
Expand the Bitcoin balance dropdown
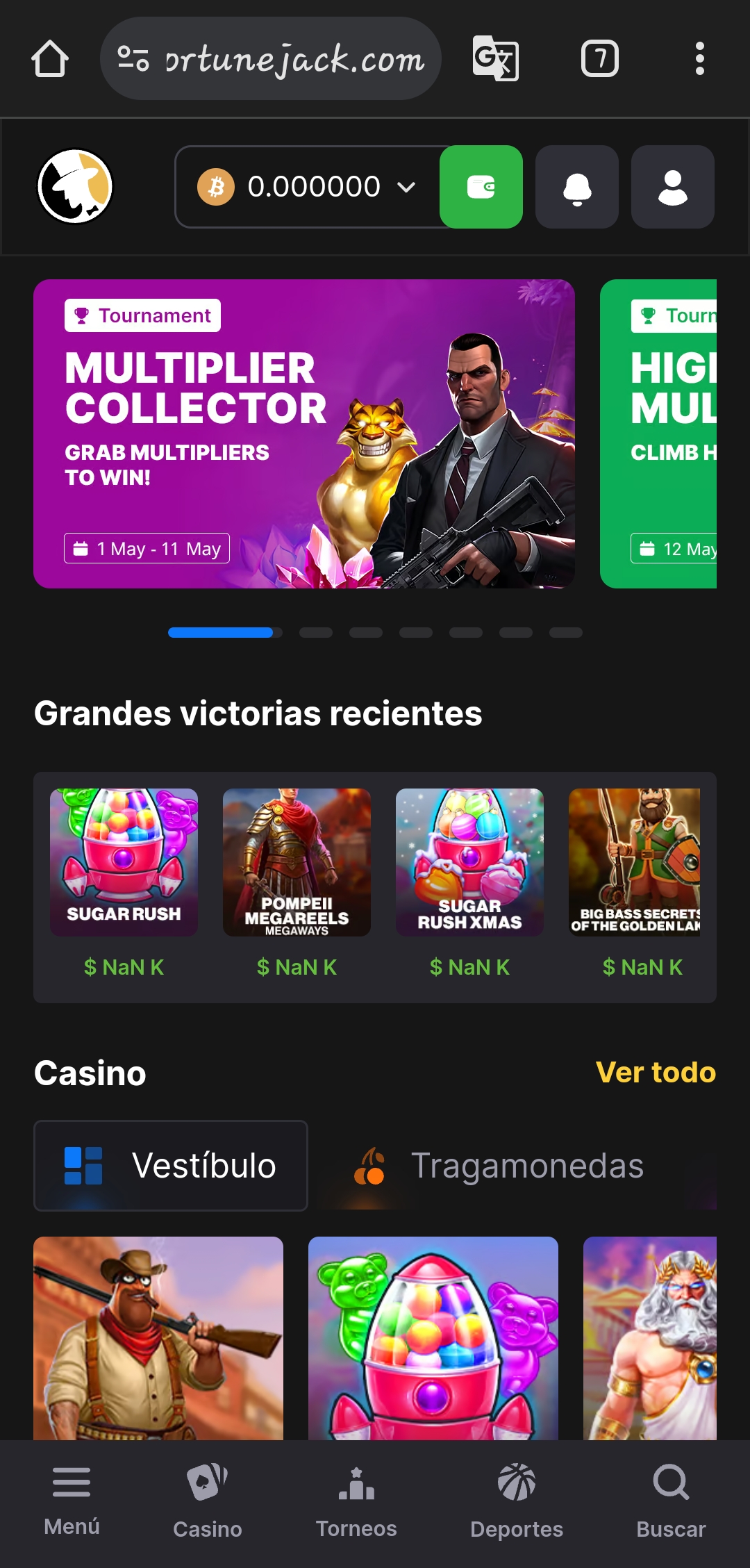[406, 187]
